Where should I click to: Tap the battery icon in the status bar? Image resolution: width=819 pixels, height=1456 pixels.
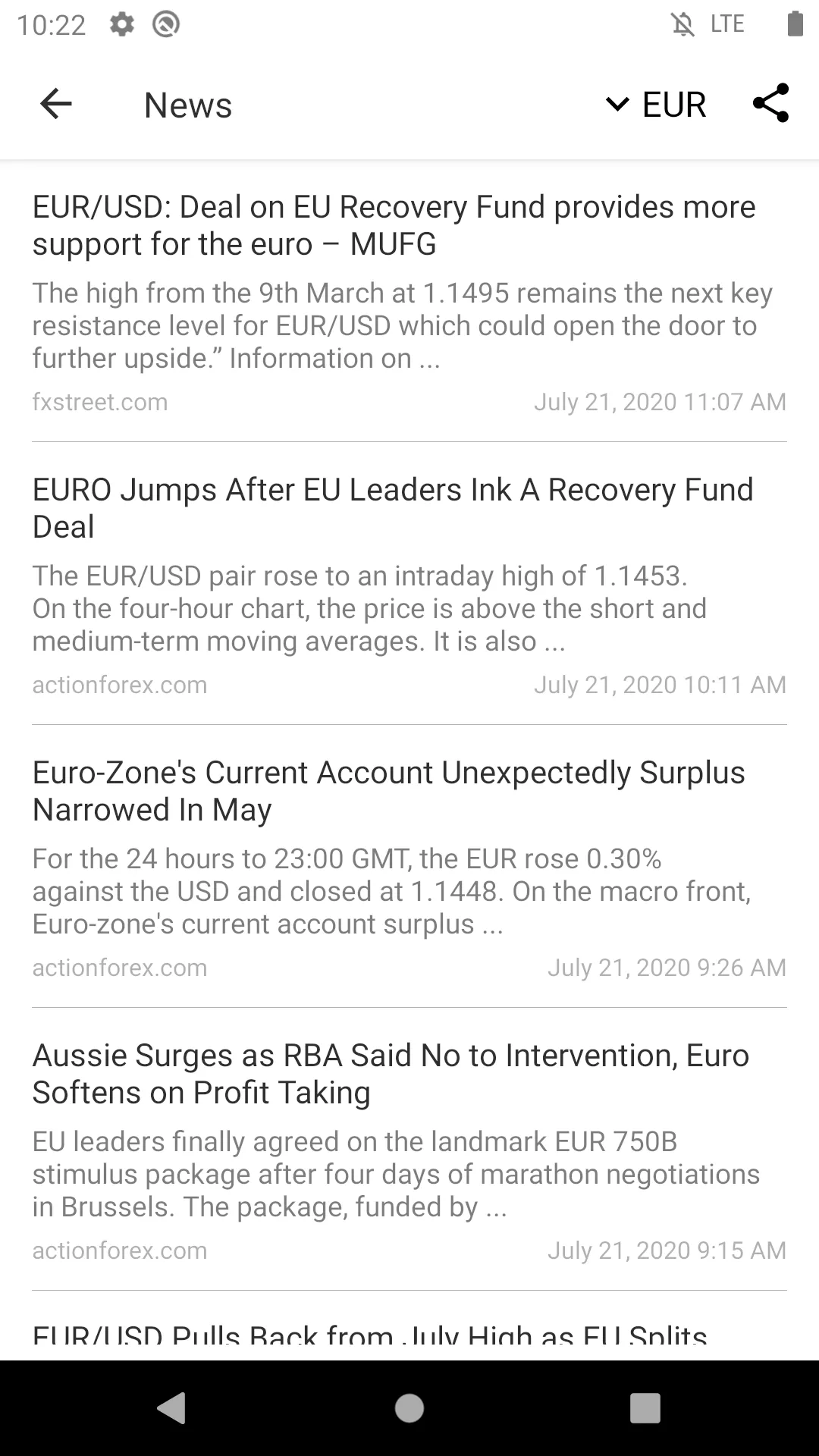795,24
